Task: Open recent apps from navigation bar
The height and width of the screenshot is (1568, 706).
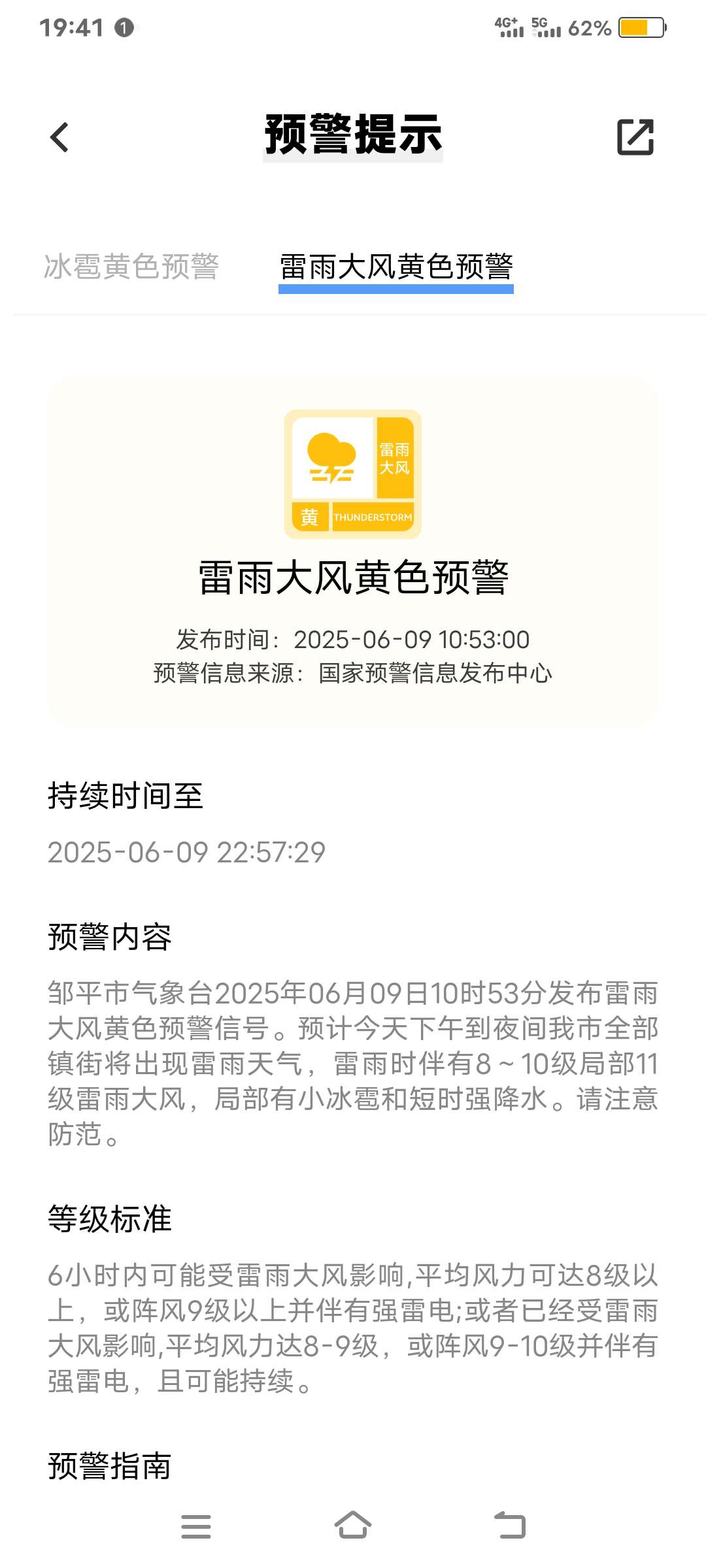Action: click(x=196, y=1526)
